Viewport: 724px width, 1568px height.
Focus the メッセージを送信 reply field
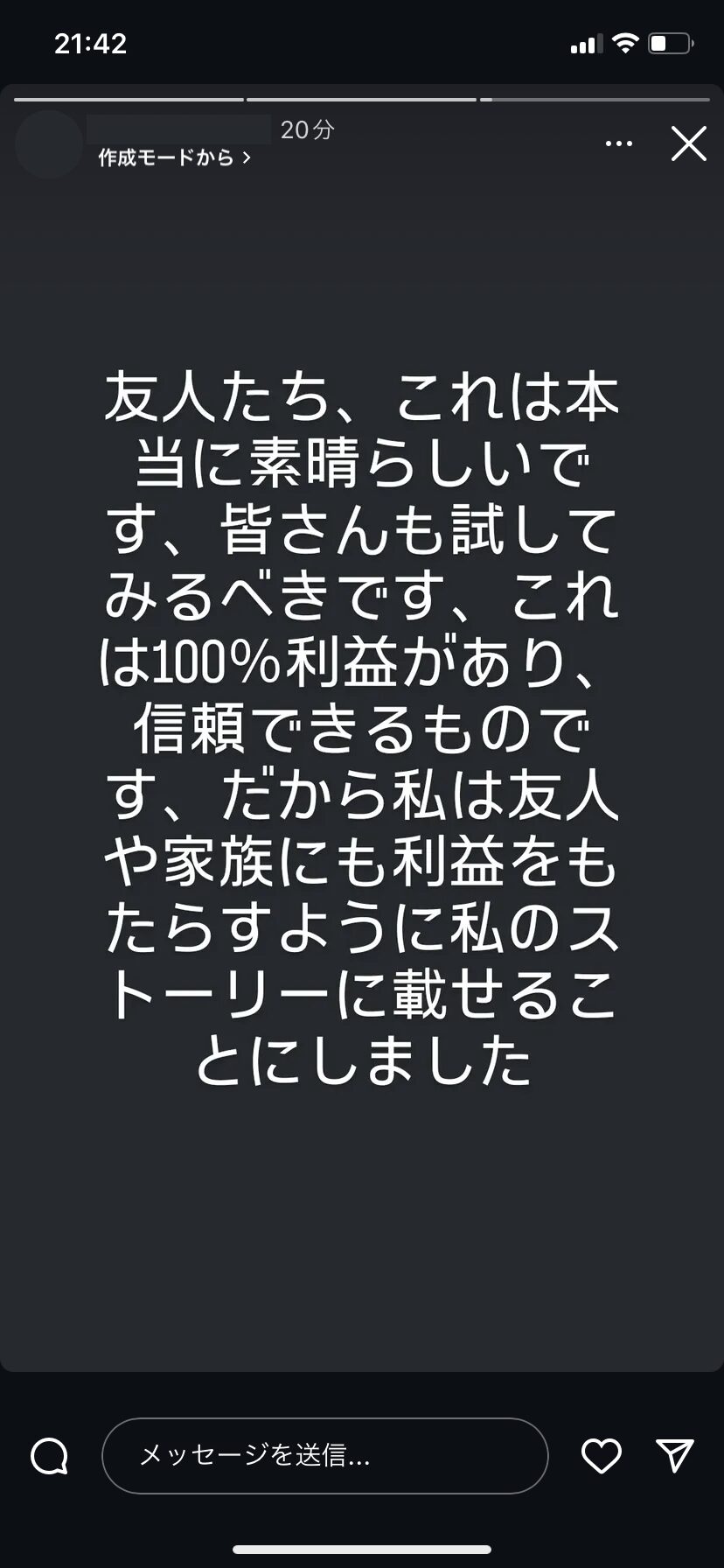(x=324, y=1455)
